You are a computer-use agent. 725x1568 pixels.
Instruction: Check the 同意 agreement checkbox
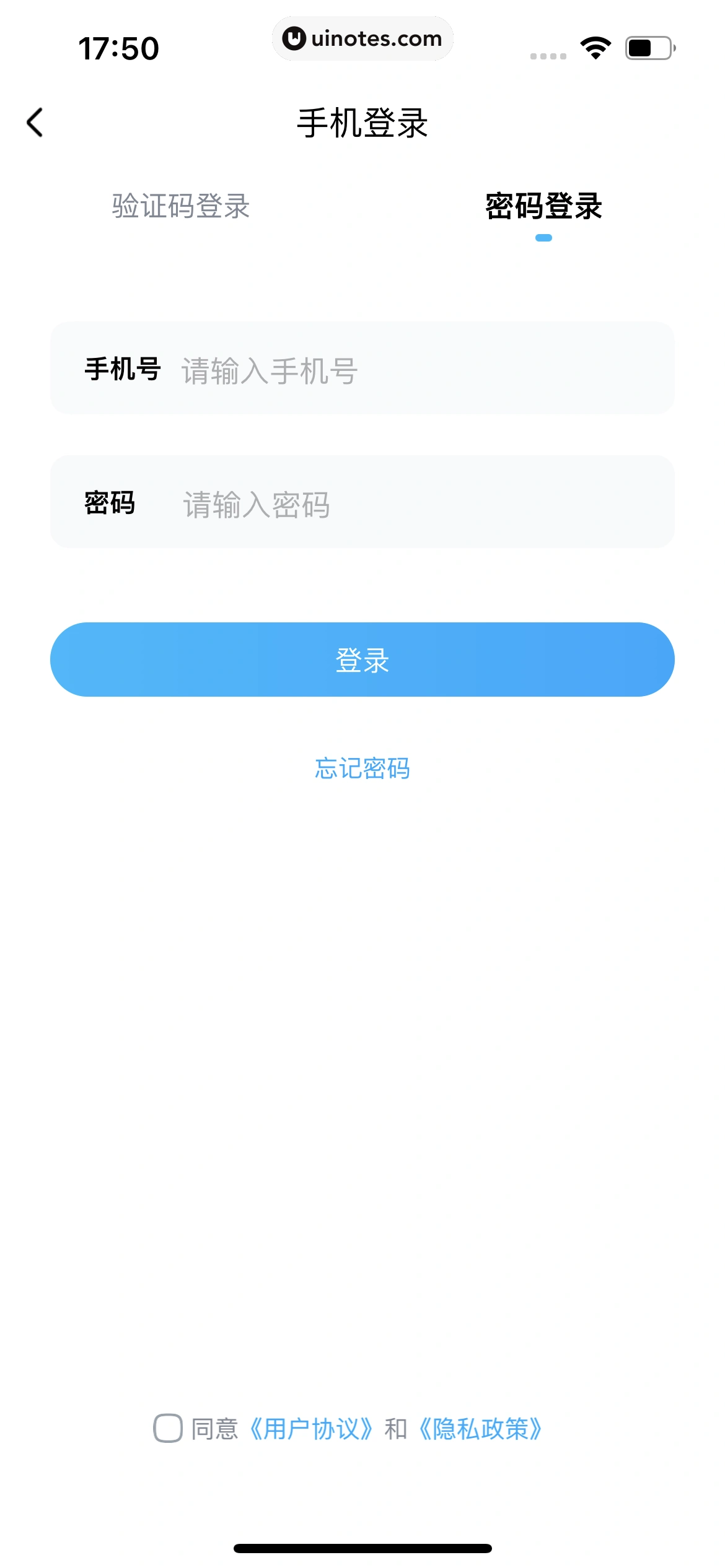(x=168, y=1429)
